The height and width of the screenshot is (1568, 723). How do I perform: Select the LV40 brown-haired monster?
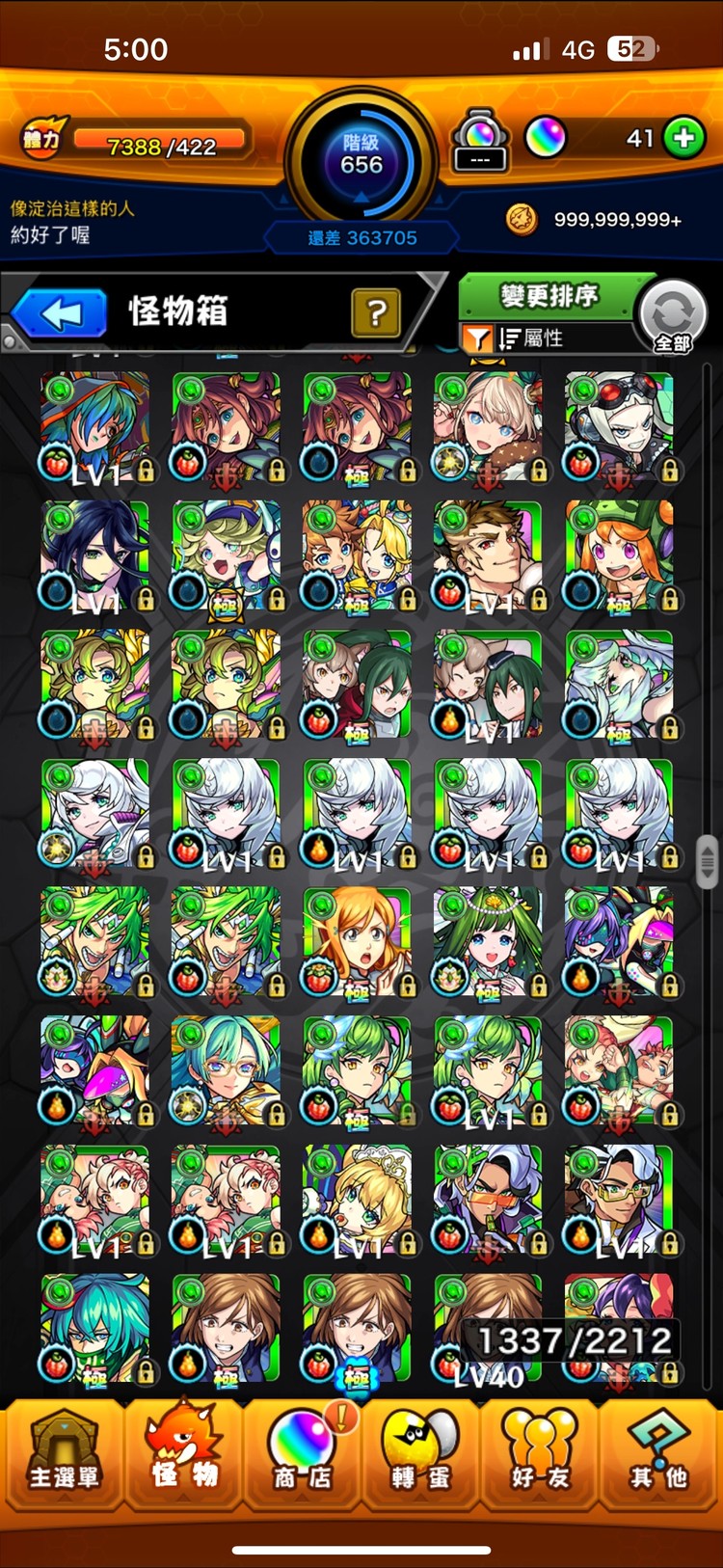click(488, 1328)
